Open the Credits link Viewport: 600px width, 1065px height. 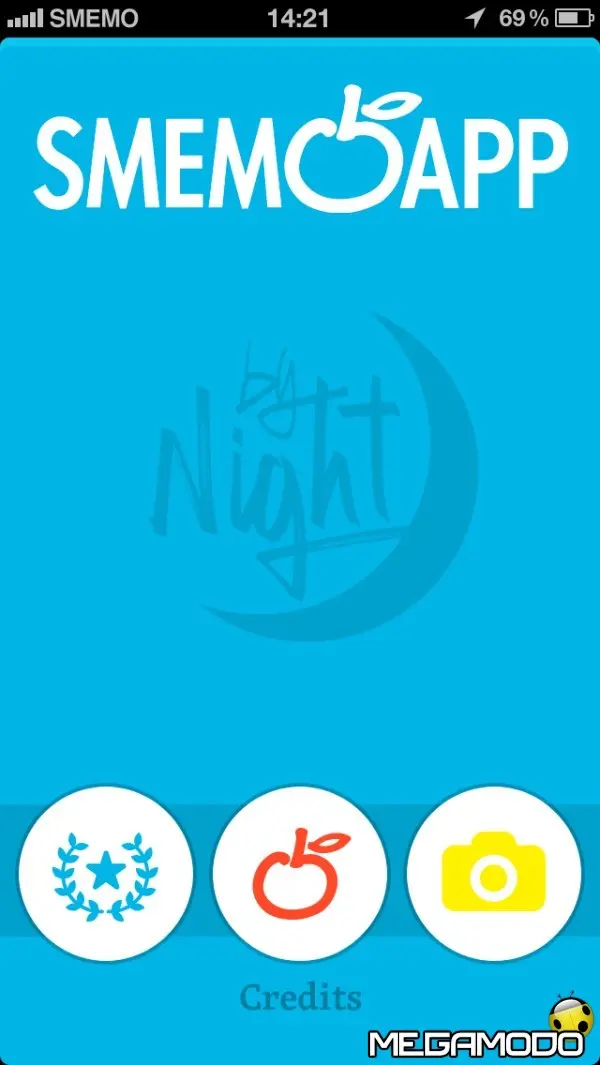tap(301, 996)
